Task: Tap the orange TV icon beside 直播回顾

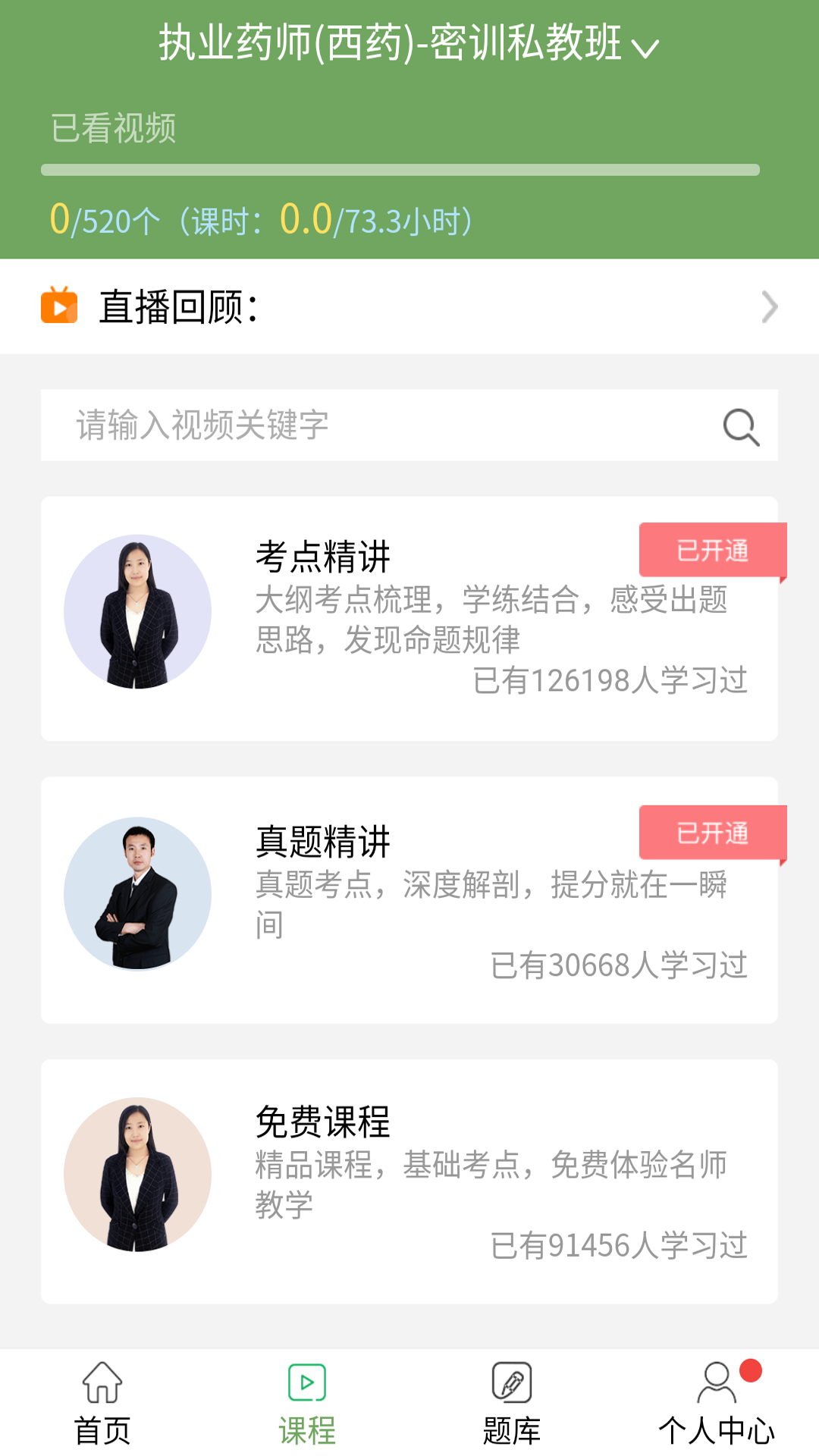Action: pyautogui.click(x=59, y=306)
